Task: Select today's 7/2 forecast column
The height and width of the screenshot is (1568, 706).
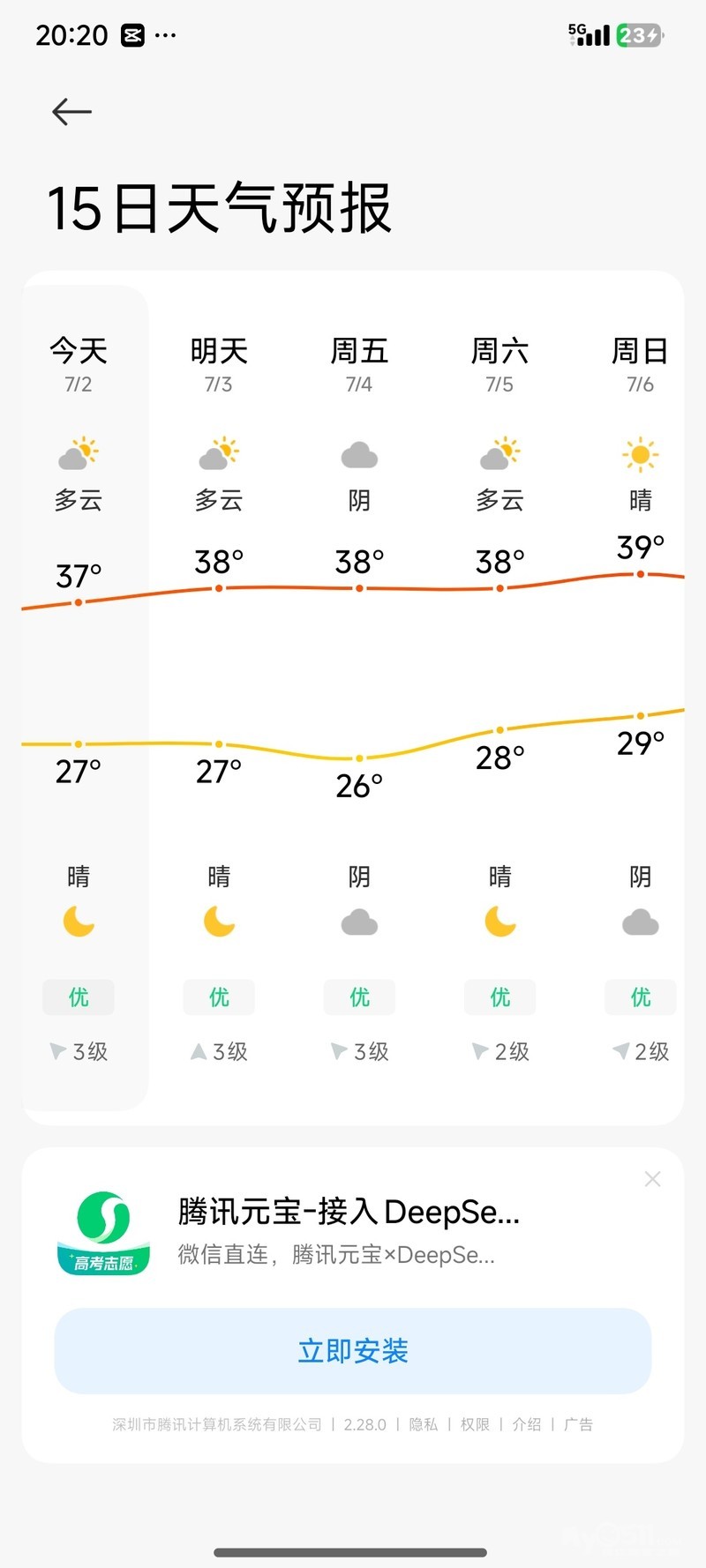Action: [79, 363]
